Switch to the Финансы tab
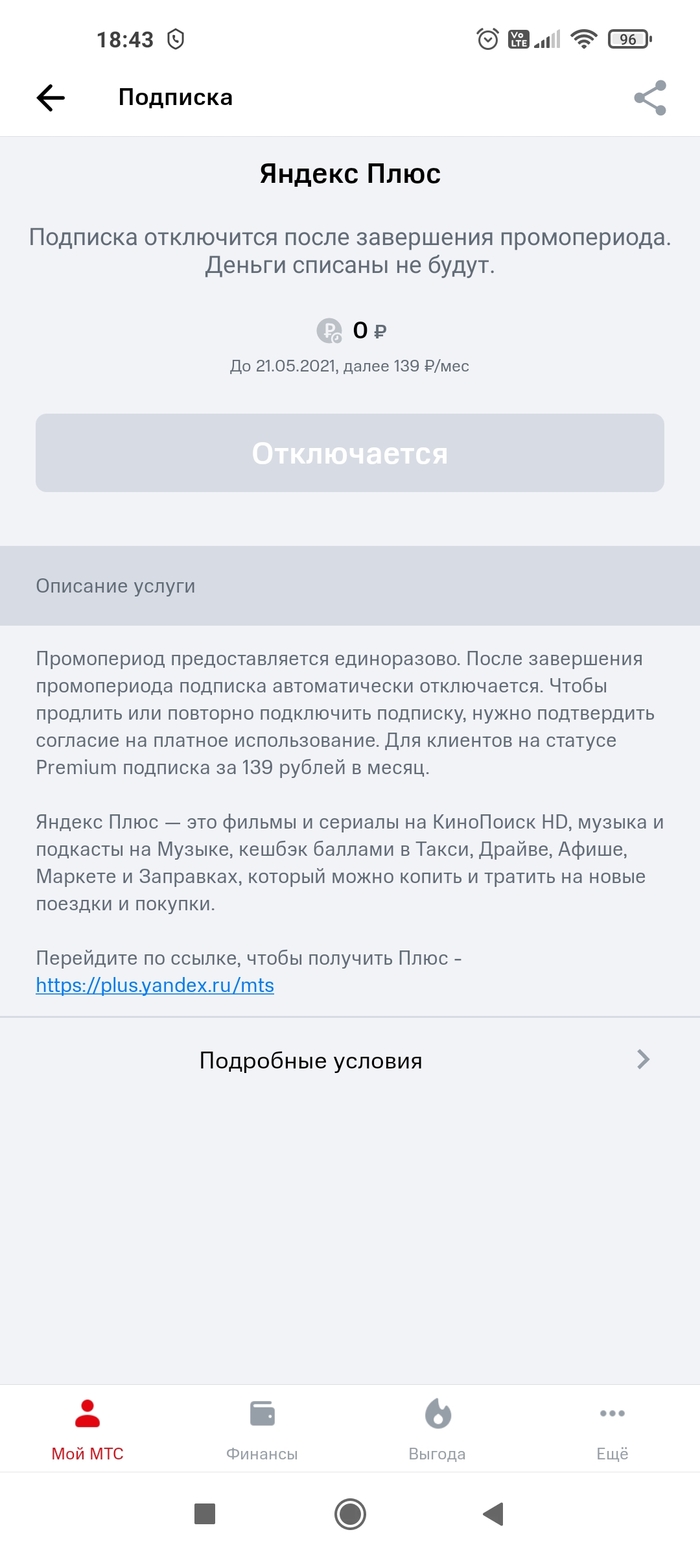The image size is (700, 1556). 262,1430
